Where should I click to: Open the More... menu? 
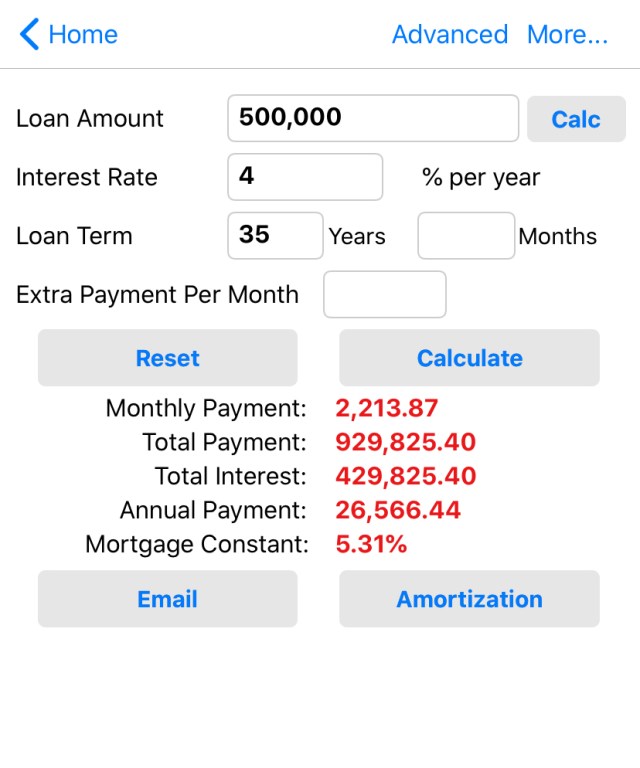tap(567, 35)
